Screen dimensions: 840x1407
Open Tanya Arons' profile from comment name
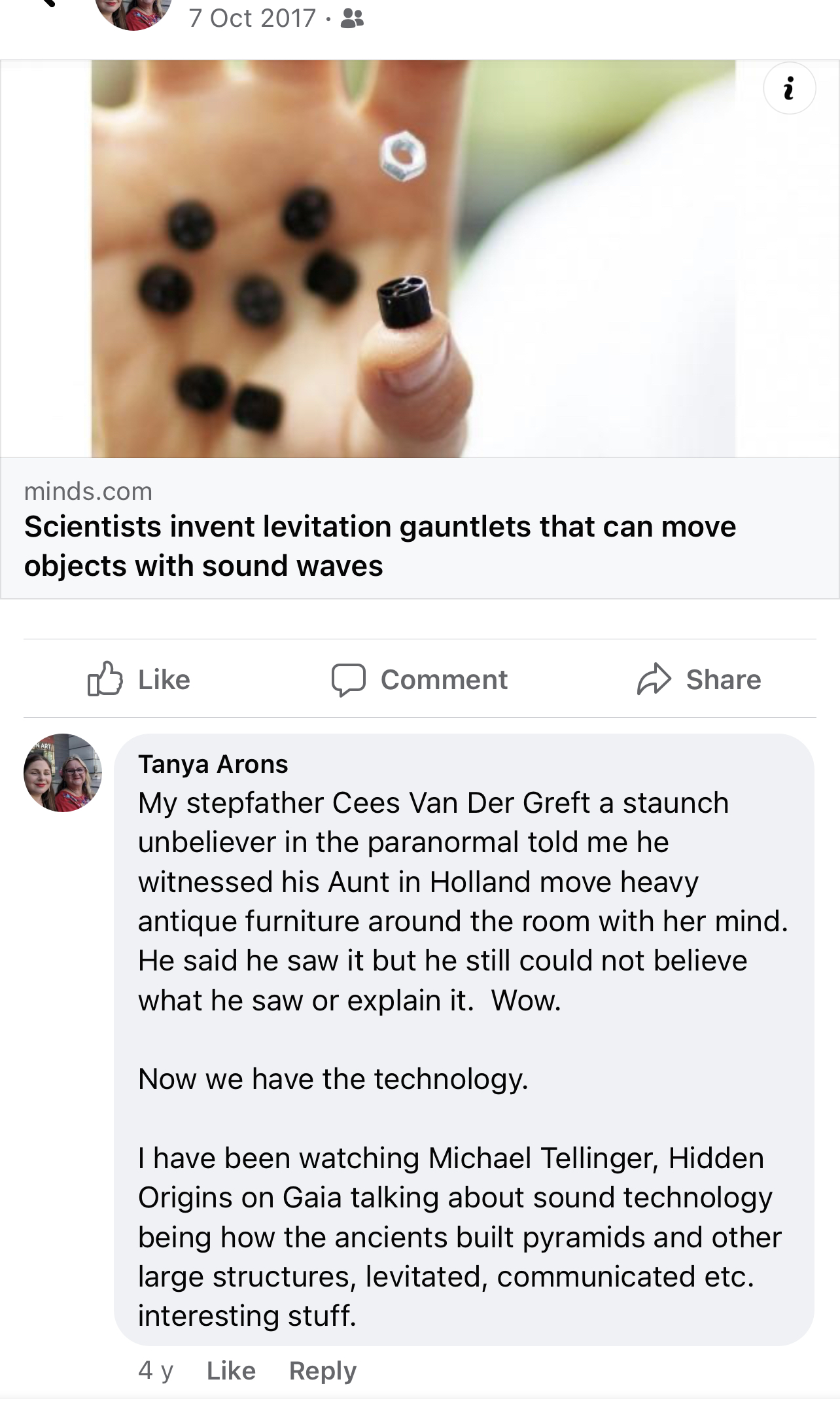tap(213, 764)
